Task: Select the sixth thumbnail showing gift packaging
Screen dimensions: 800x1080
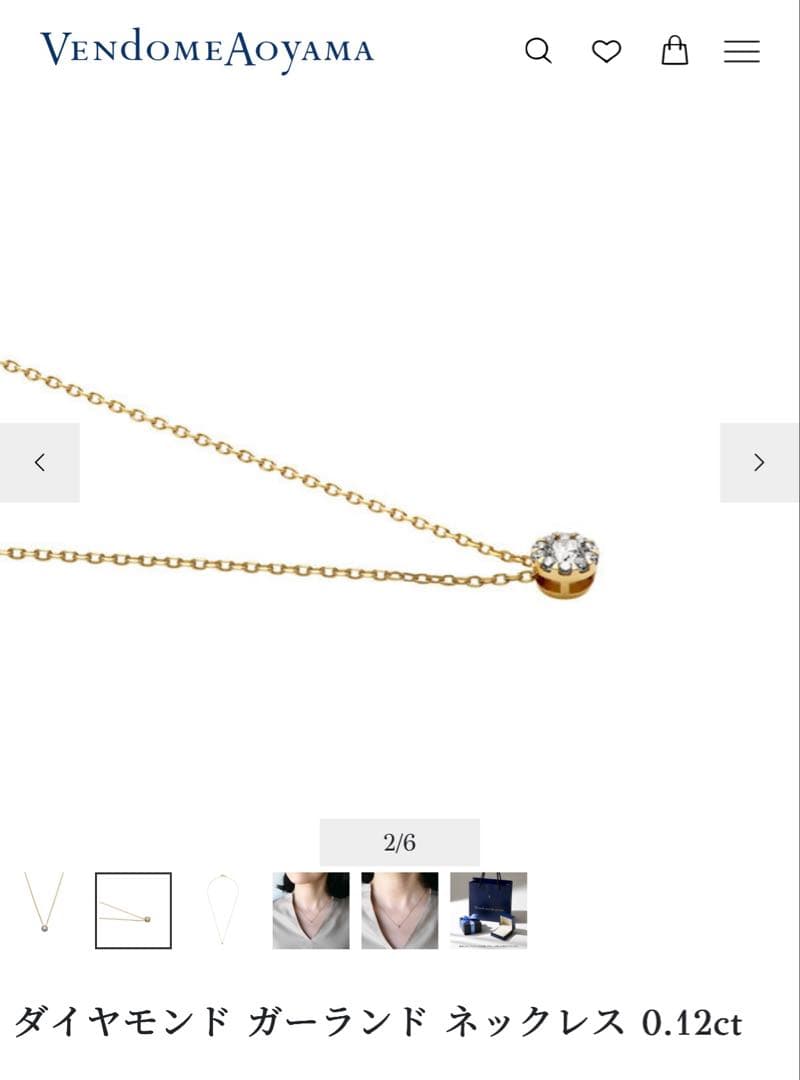Action: tap(488, 910)
